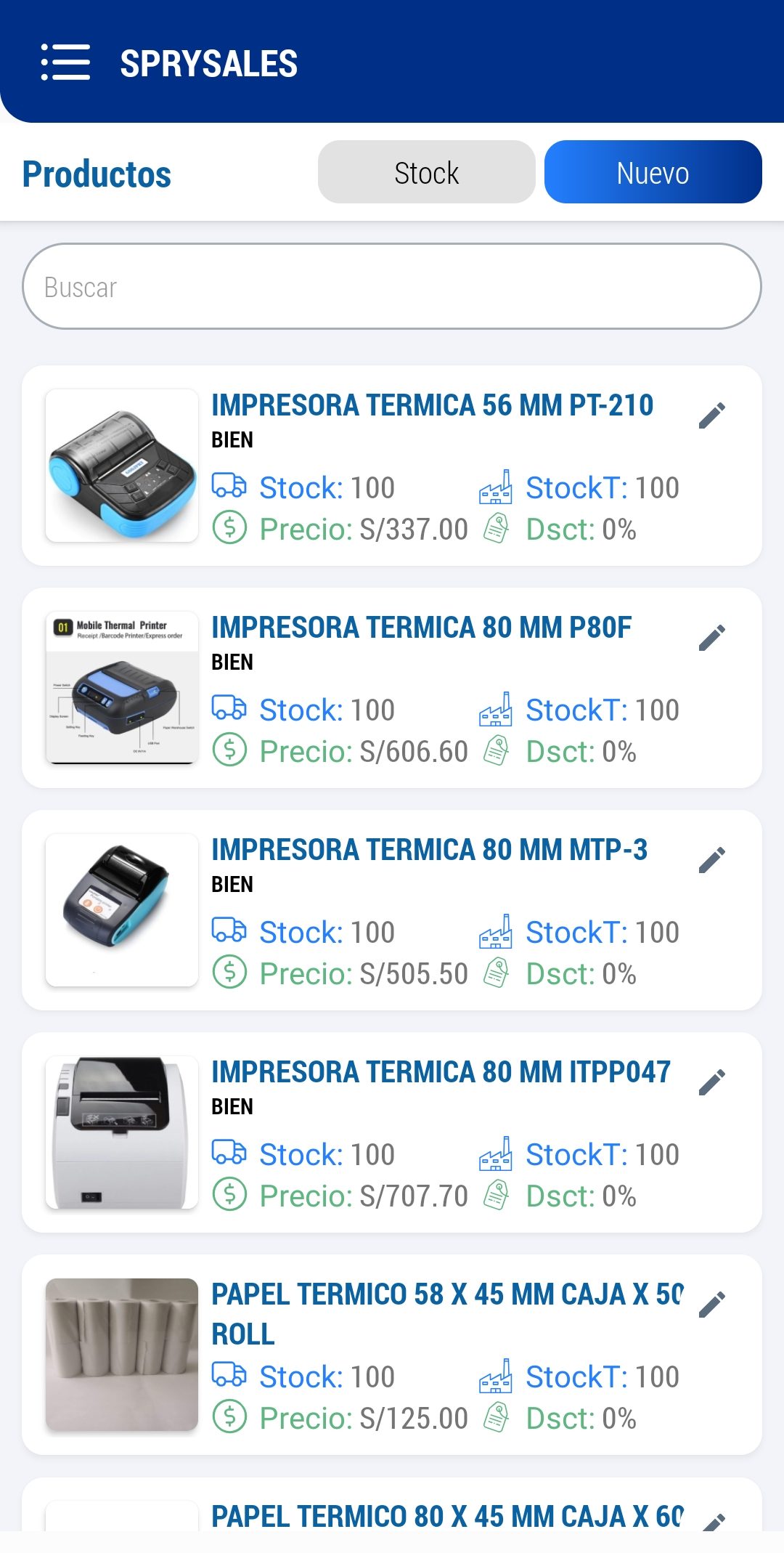Open the navigation hamburger menu
Viewport: 784px width, 1553px height.
point(66,64)
